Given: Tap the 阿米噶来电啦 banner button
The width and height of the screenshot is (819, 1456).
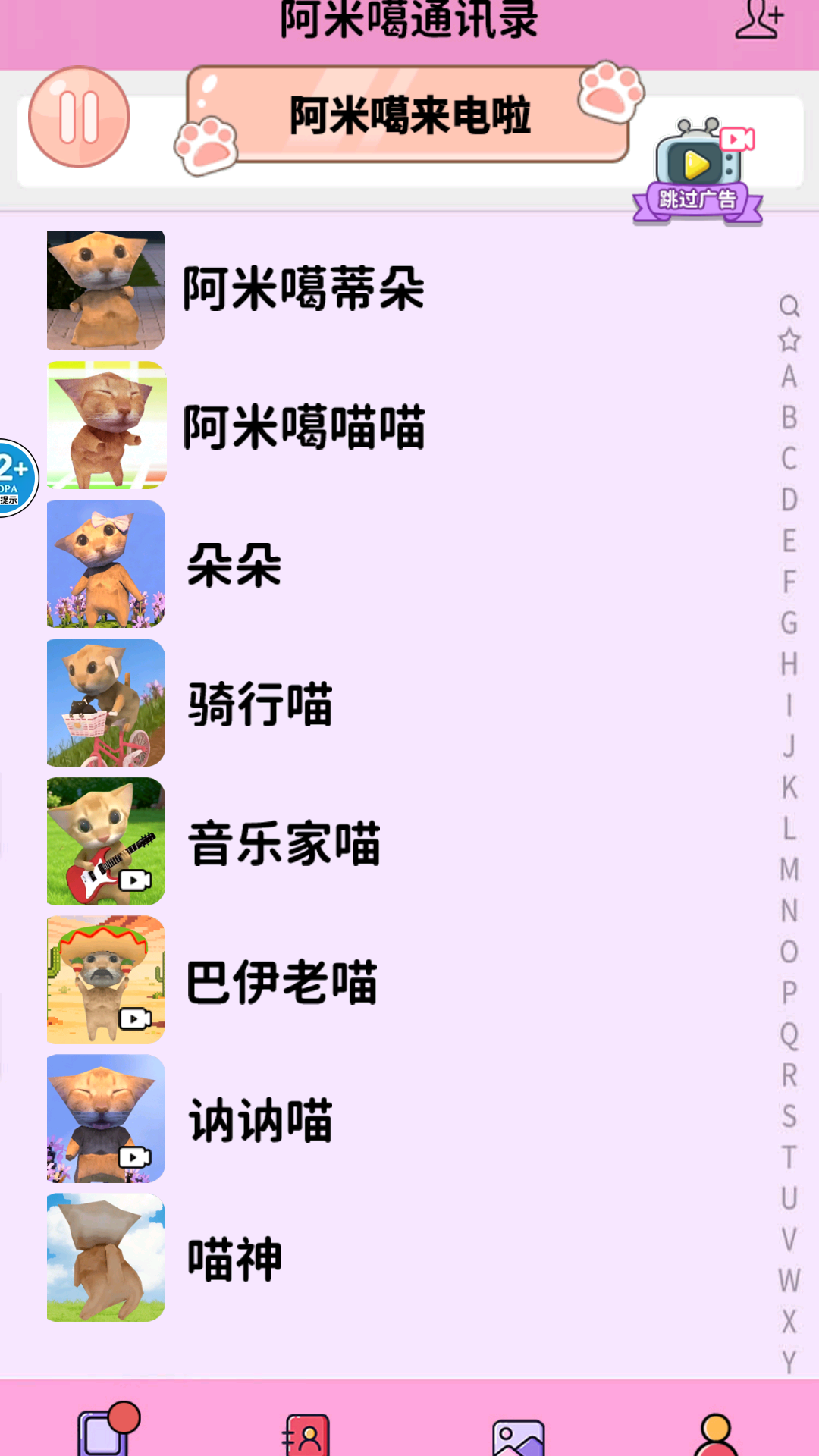Looking at the screenshot, I should coord(409,115).
